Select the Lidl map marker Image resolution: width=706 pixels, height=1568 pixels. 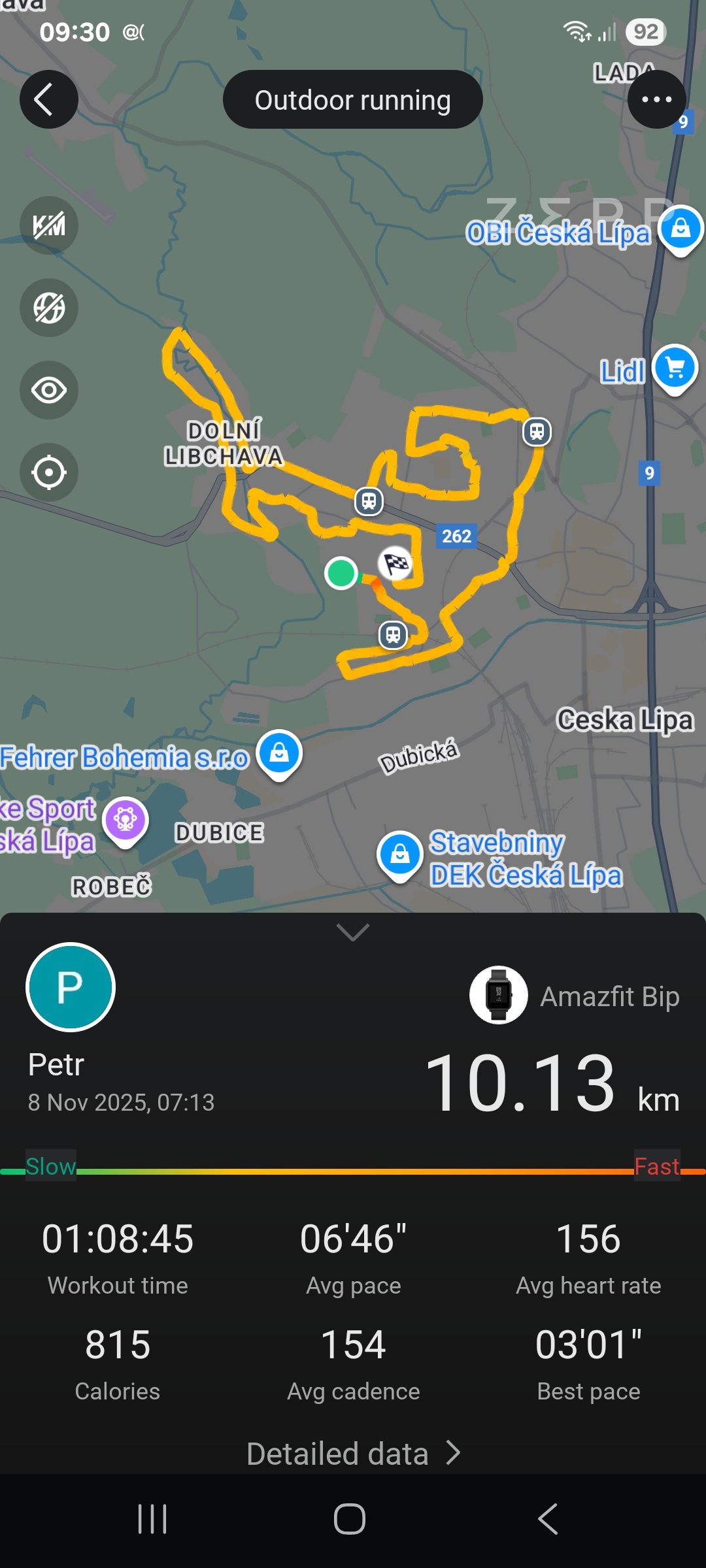[x=675, y=368]
